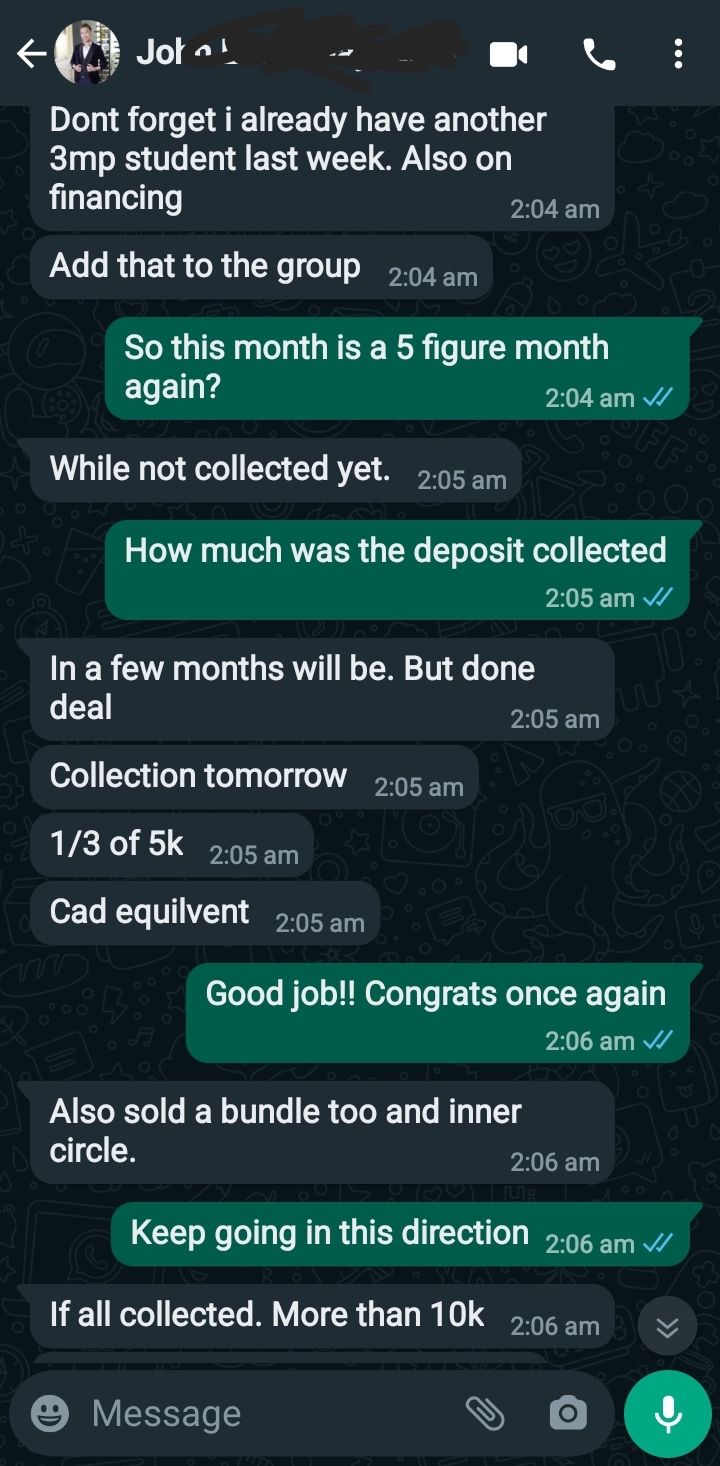
Task: Start a voice call
Action: pyautogui.click(x=598, y=54)
